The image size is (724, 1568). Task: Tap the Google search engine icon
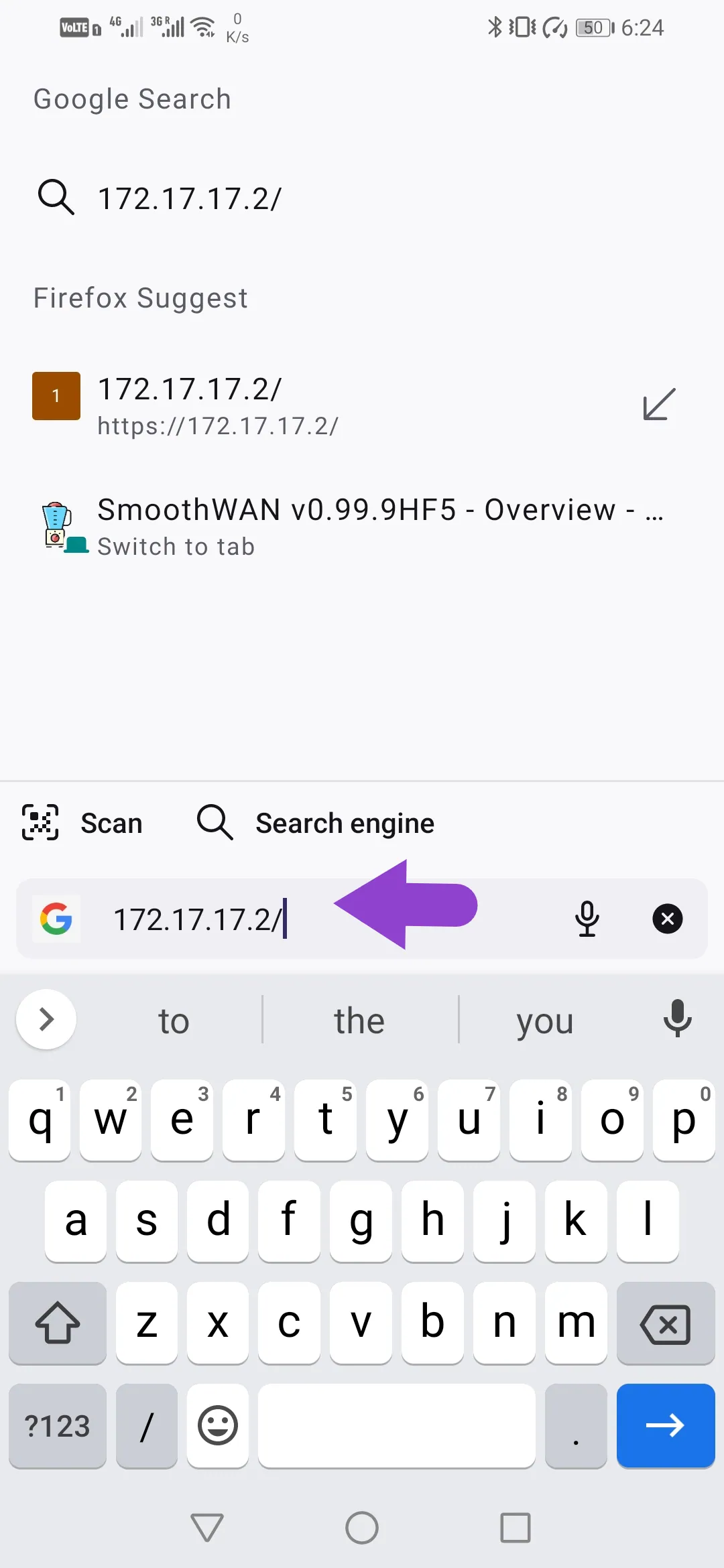pos(56,919)
